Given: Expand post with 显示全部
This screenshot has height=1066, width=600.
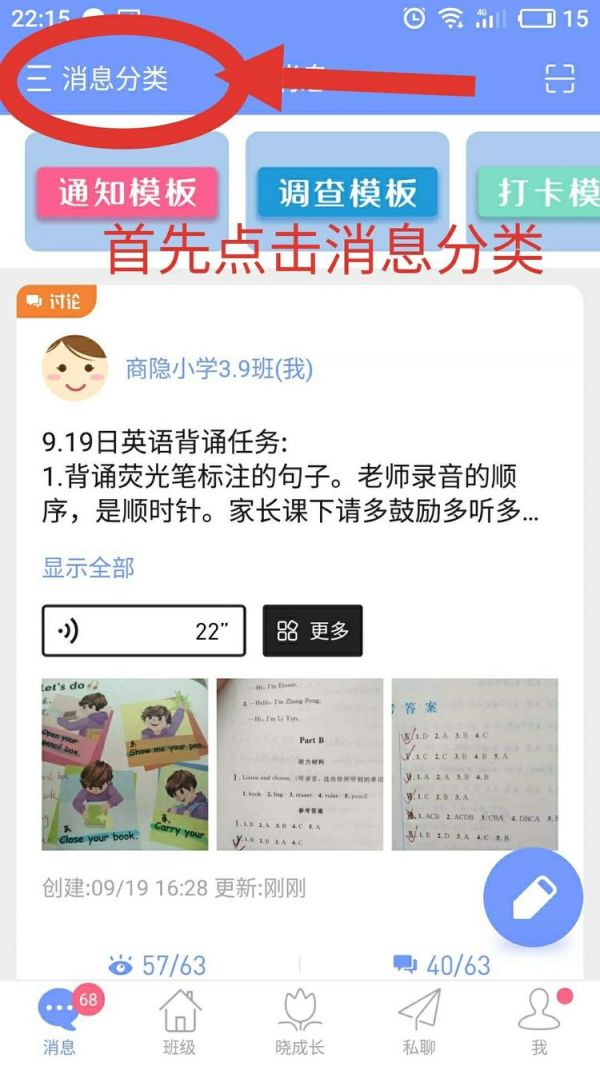Looking at the screenshot, I should (x=88, y=568).
